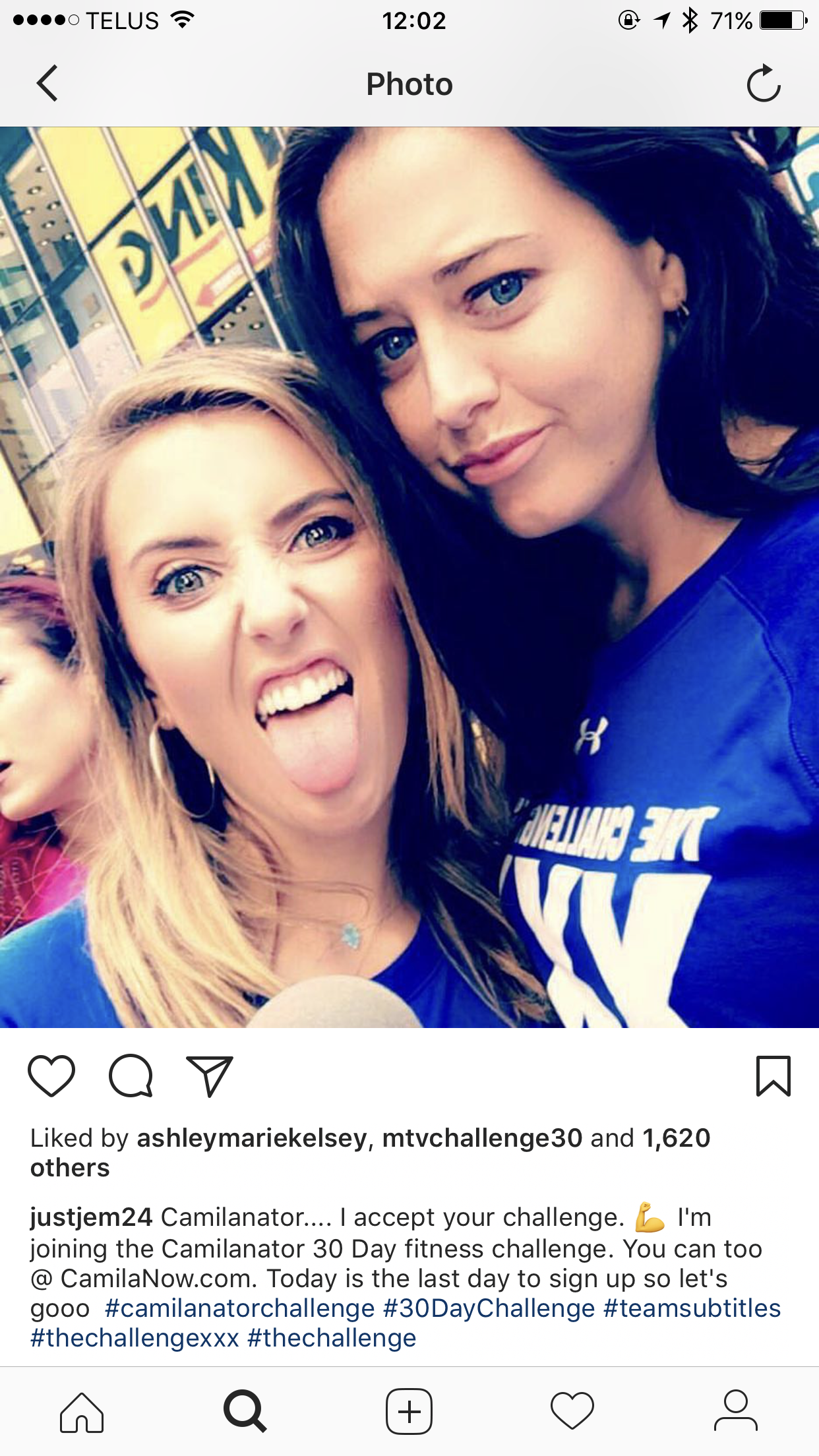Send this post with the paper plane icon
Viewport: 819px width, 1456px height.
(x=210, y=1076)
